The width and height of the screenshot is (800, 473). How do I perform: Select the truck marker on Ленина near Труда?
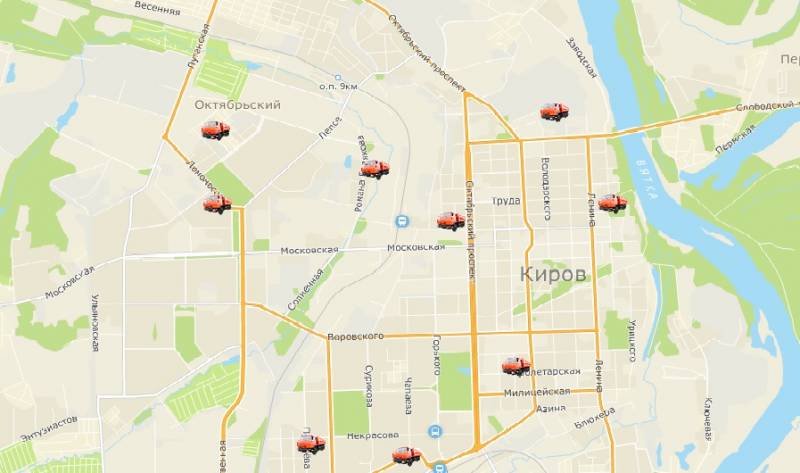(612, 203)
